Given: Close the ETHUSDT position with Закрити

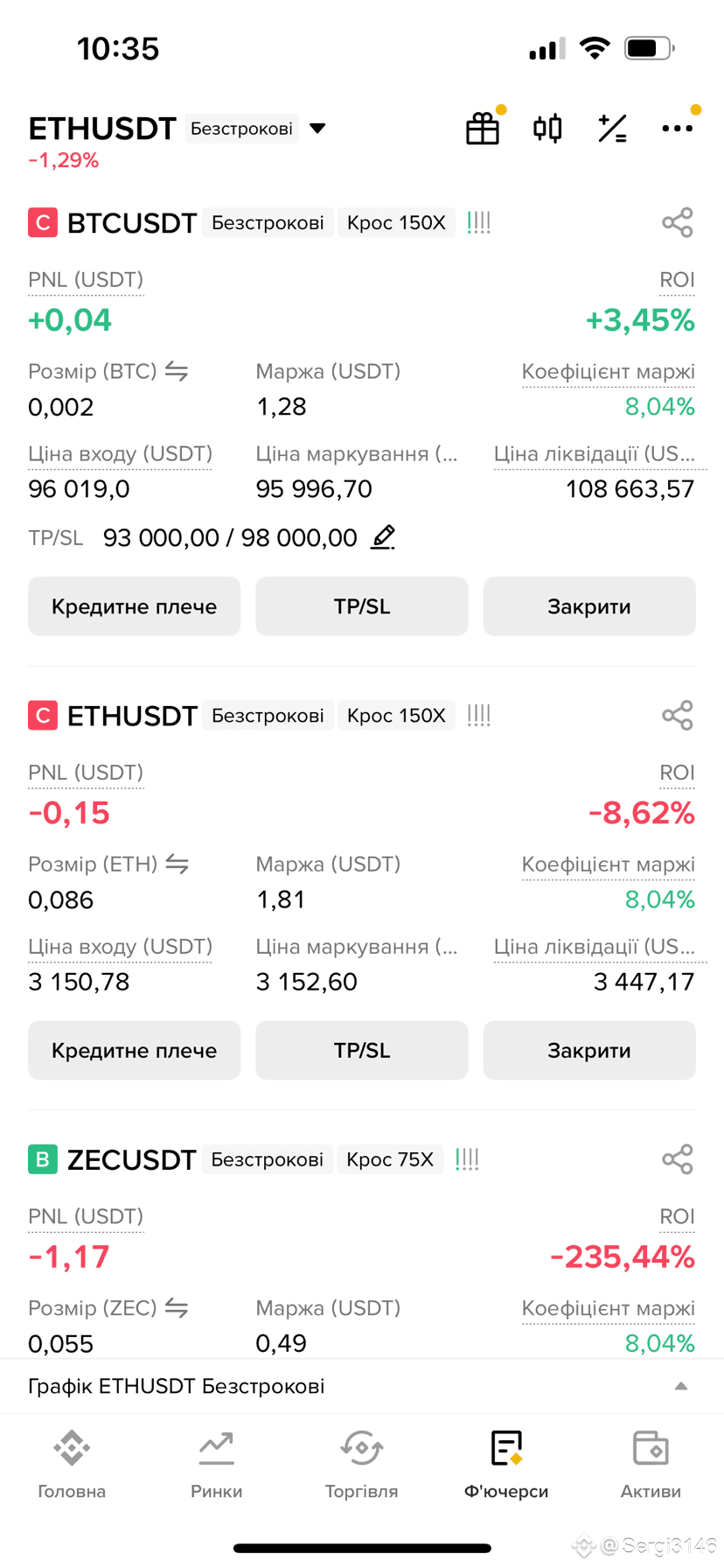Looking at the screenshot, I should point(589,1050).
